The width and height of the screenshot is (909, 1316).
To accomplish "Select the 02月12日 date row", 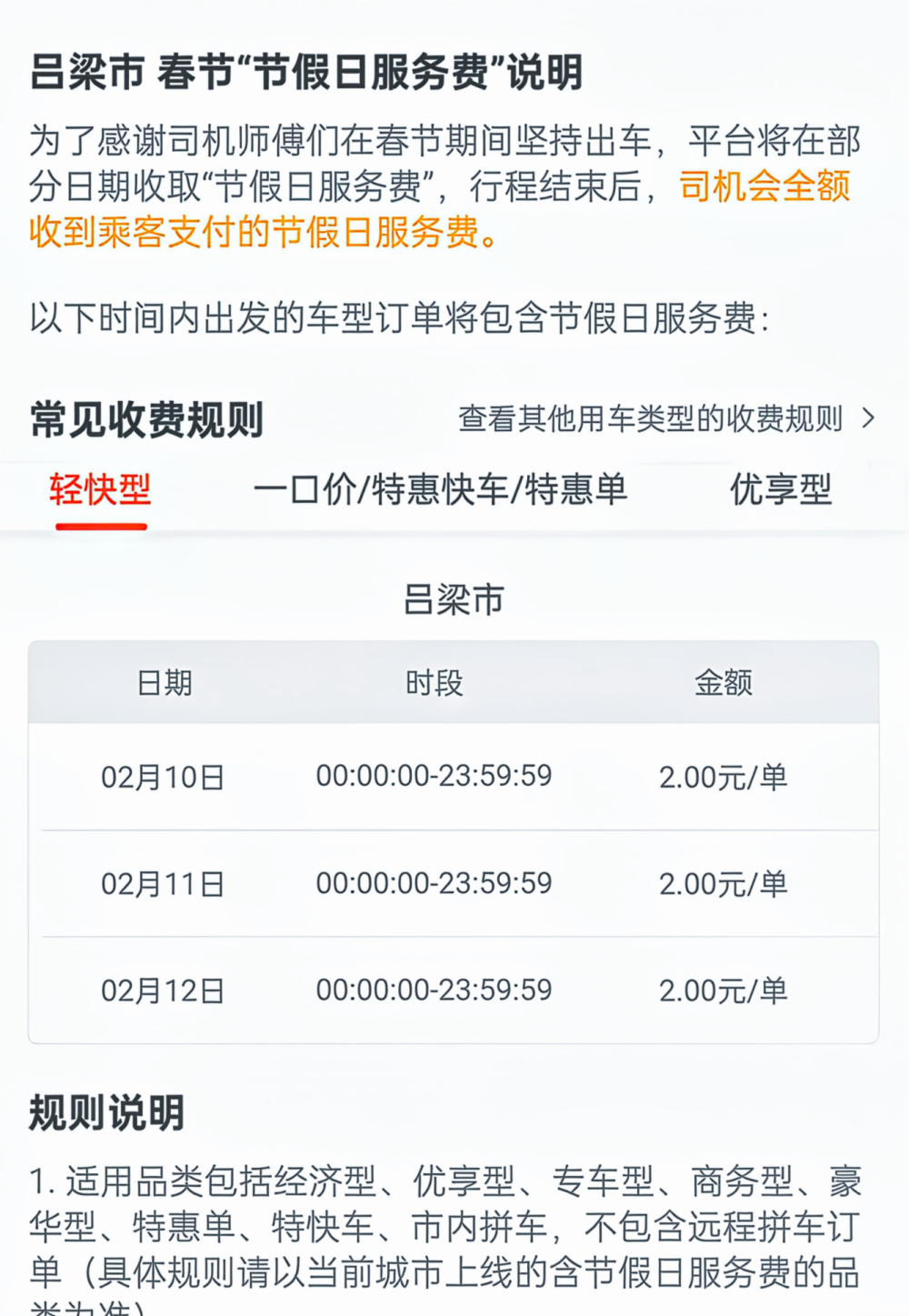I will pyautogui.click(x=164, y=990).
